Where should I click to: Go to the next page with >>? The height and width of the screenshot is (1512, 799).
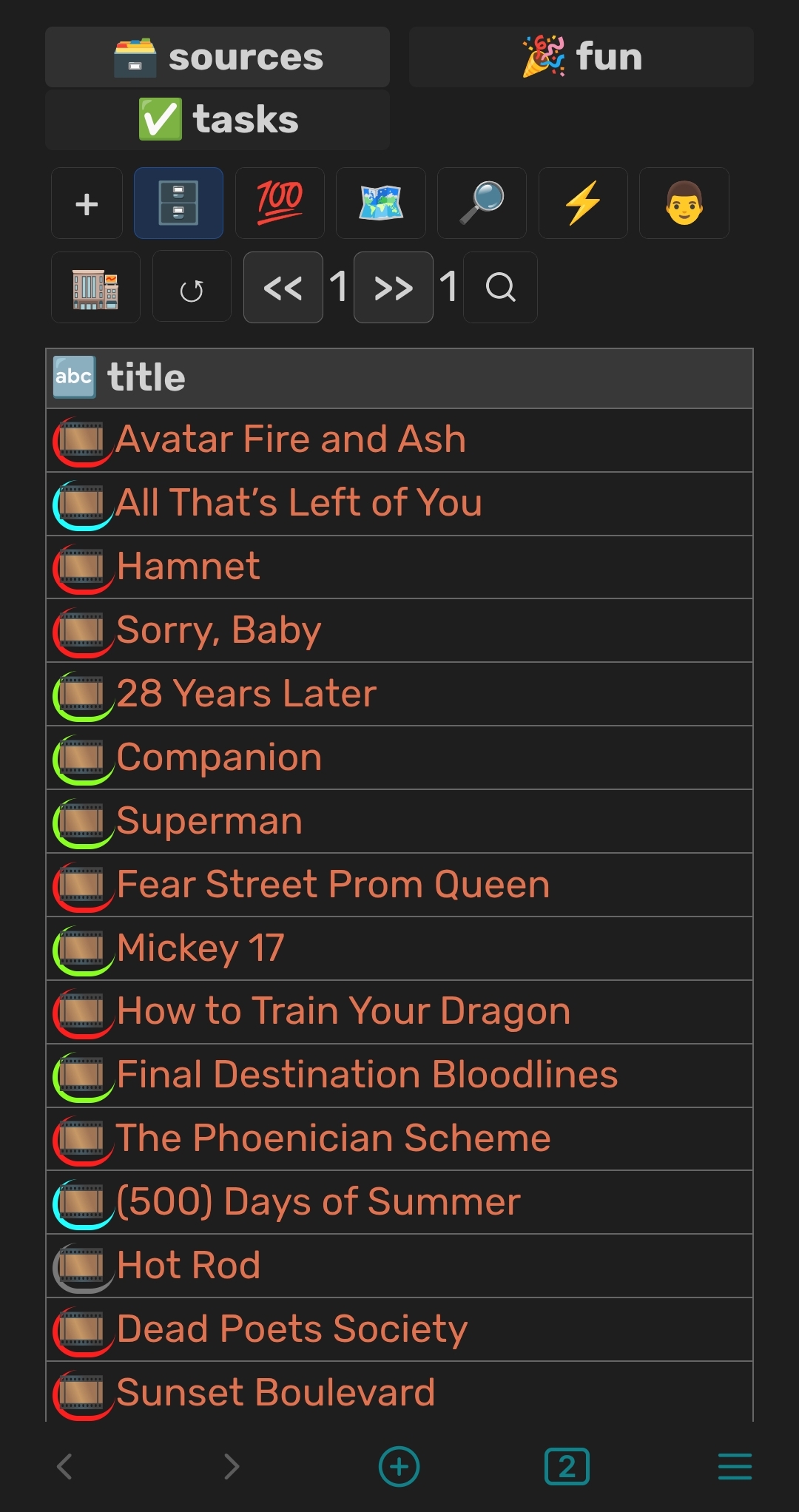click(x=393, y=288)
